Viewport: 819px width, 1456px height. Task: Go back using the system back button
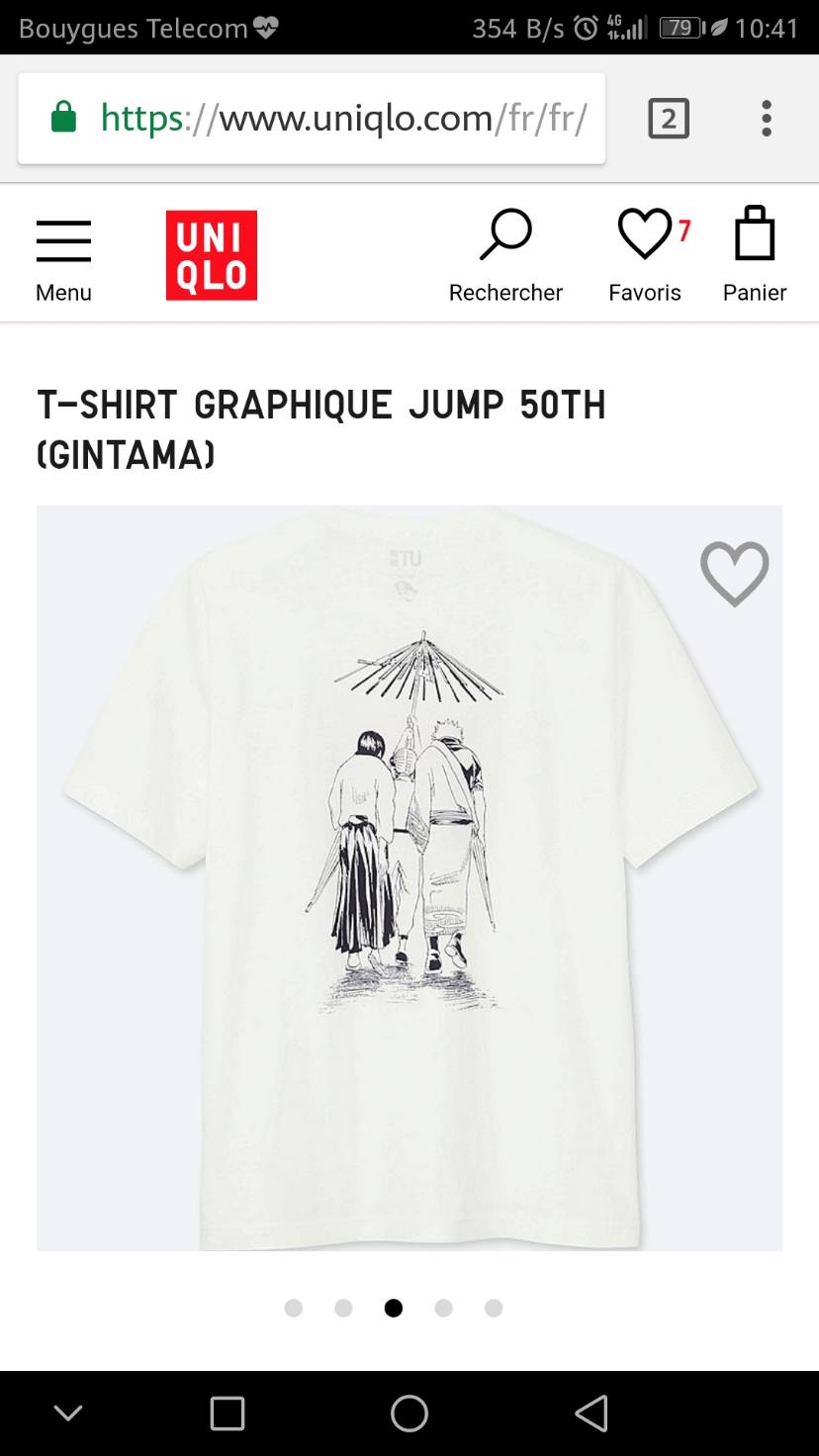(591, 1413)
